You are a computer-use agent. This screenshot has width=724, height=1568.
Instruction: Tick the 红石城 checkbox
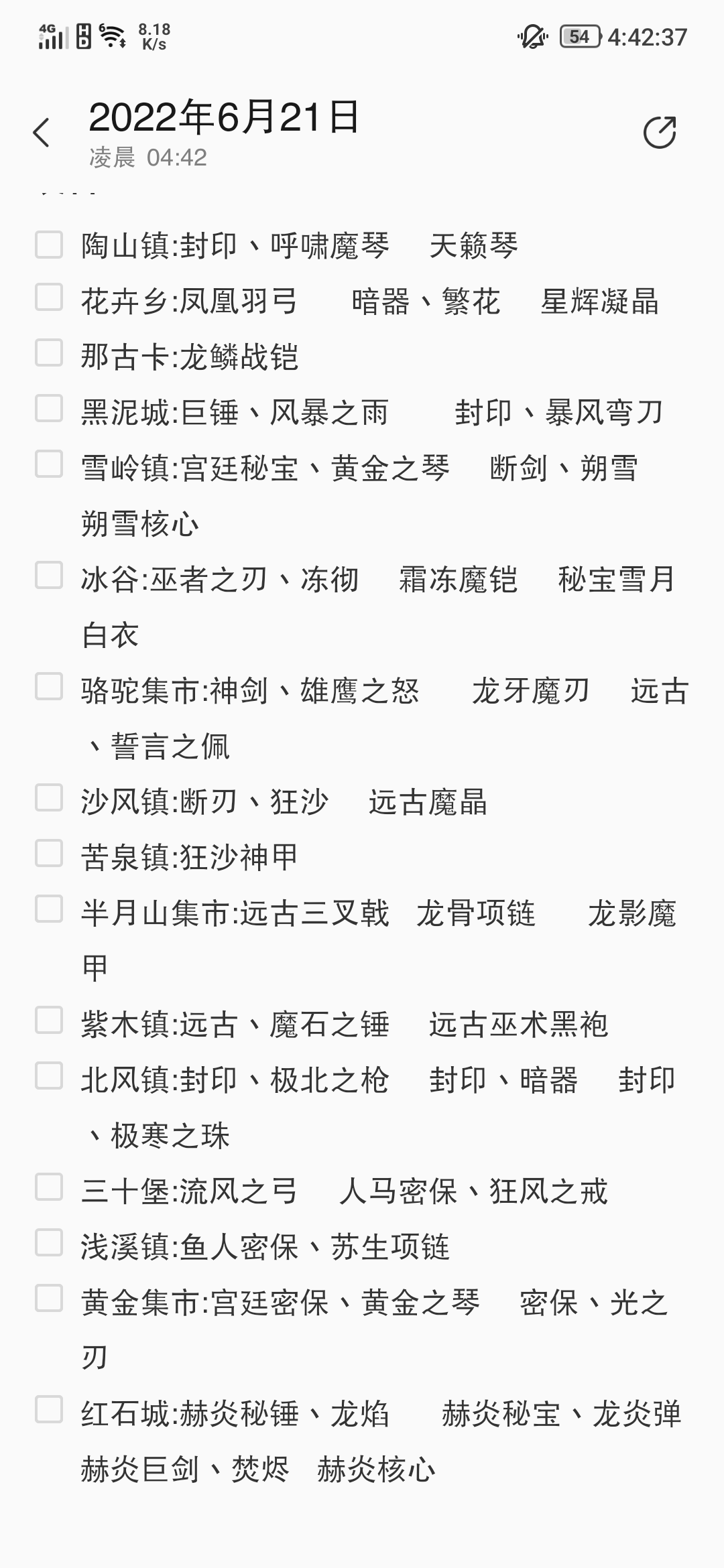[49, 1409]
